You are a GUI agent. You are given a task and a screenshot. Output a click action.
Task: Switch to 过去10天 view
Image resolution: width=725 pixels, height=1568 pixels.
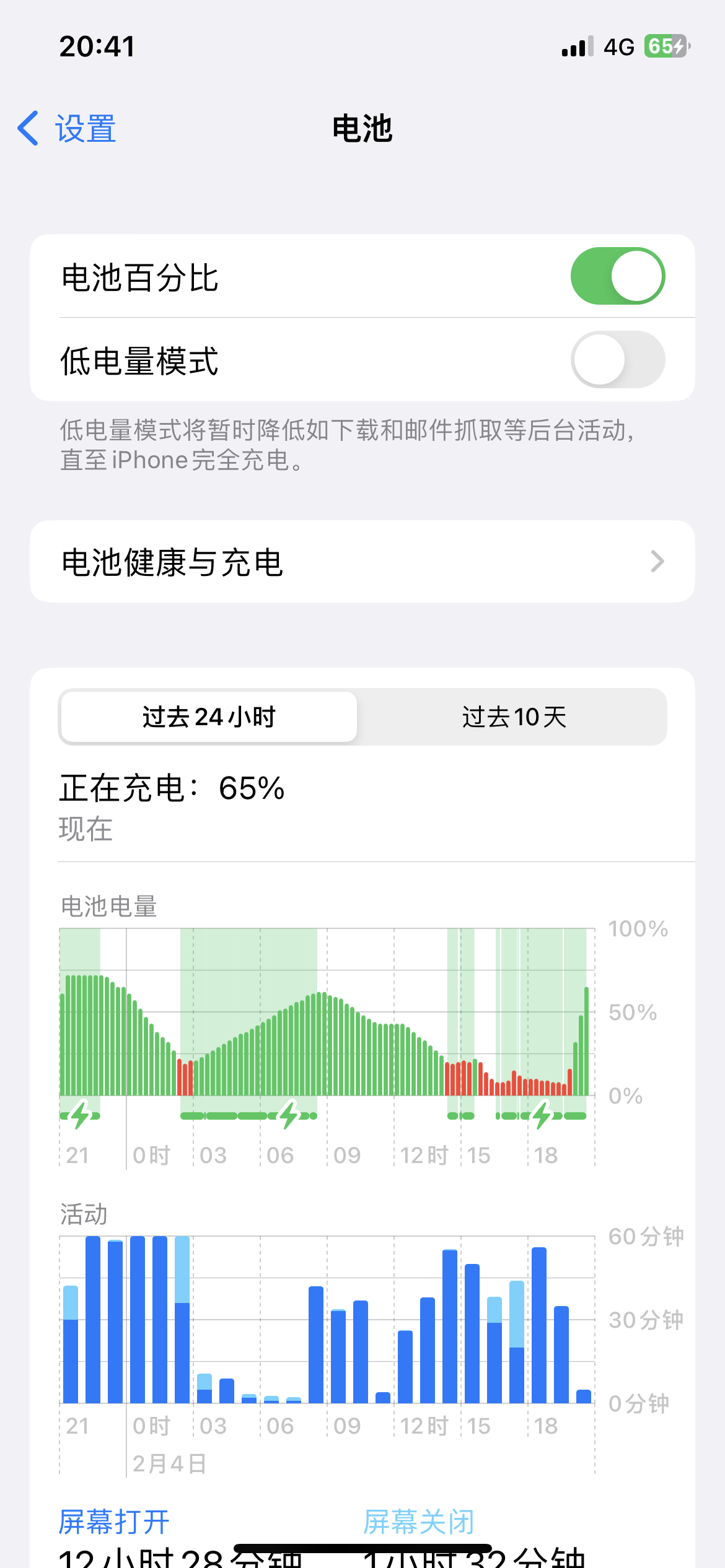pos(513,717)
